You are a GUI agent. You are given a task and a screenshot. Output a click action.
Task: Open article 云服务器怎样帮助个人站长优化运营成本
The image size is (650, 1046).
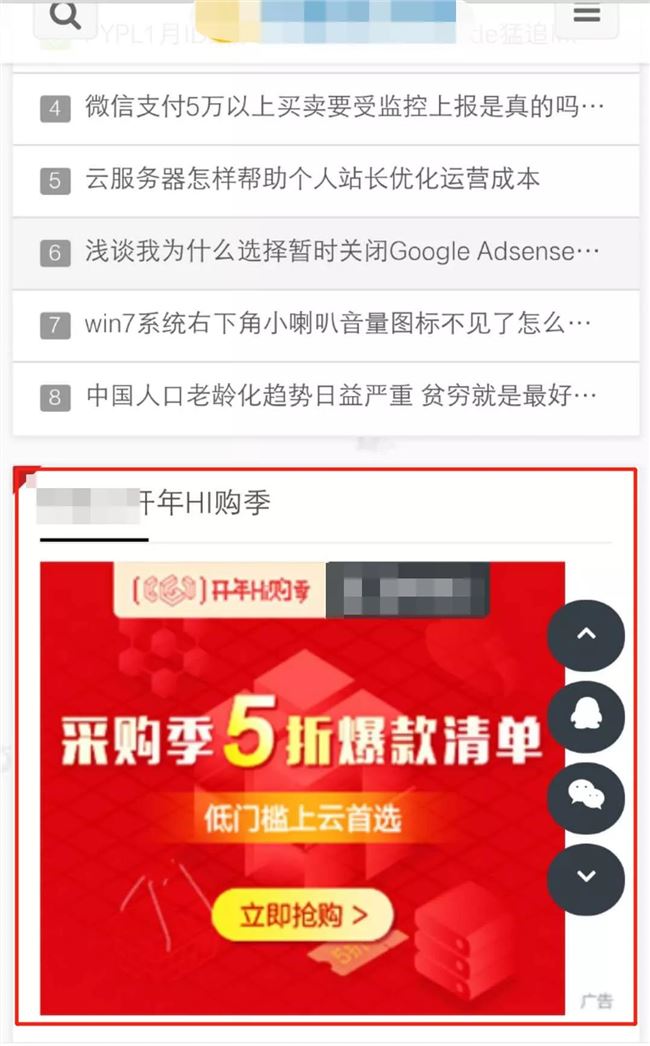pyautogui.click(x=312, y=180)
